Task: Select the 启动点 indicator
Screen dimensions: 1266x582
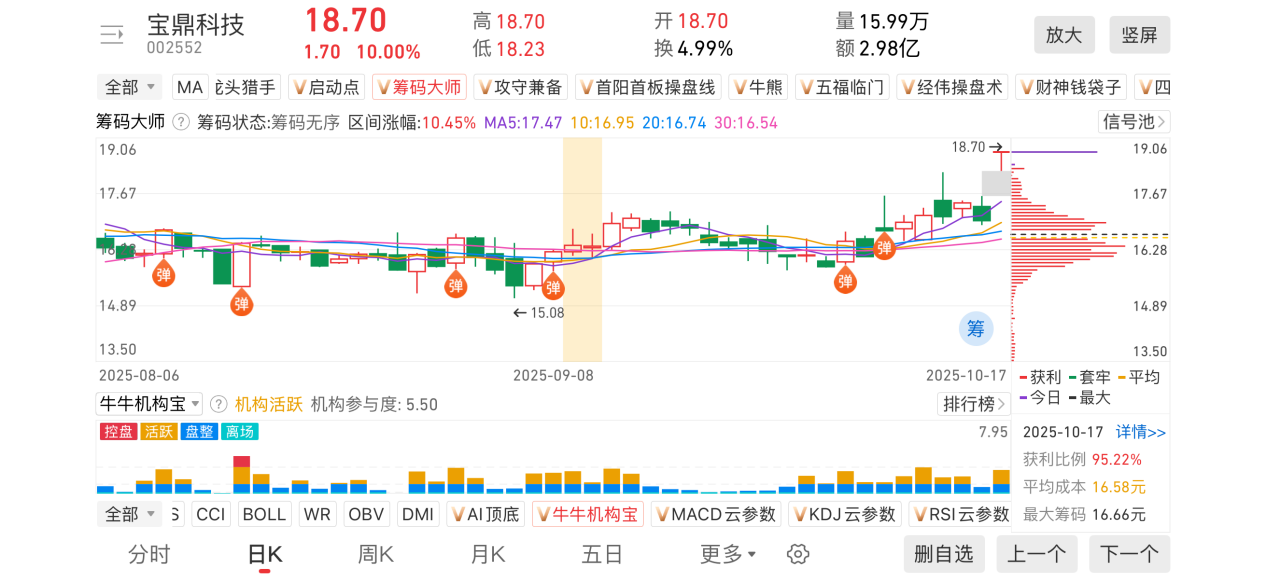Action: [325, 87]
